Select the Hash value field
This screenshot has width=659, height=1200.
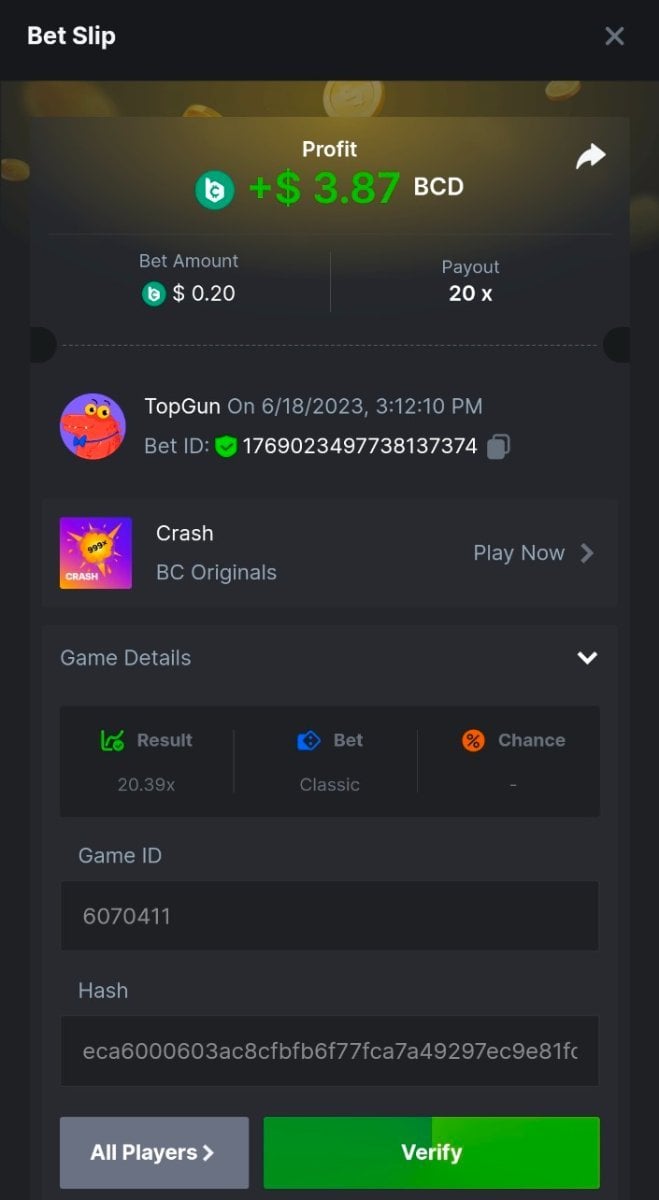point(329,1051)
